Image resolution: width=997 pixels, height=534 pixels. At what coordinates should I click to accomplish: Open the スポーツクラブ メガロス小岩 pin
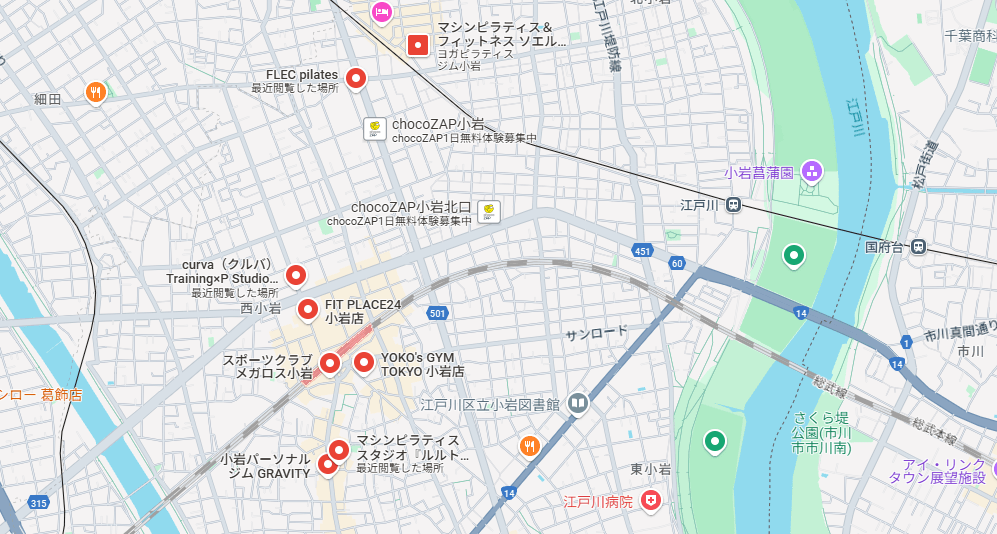tap(329, 362)
